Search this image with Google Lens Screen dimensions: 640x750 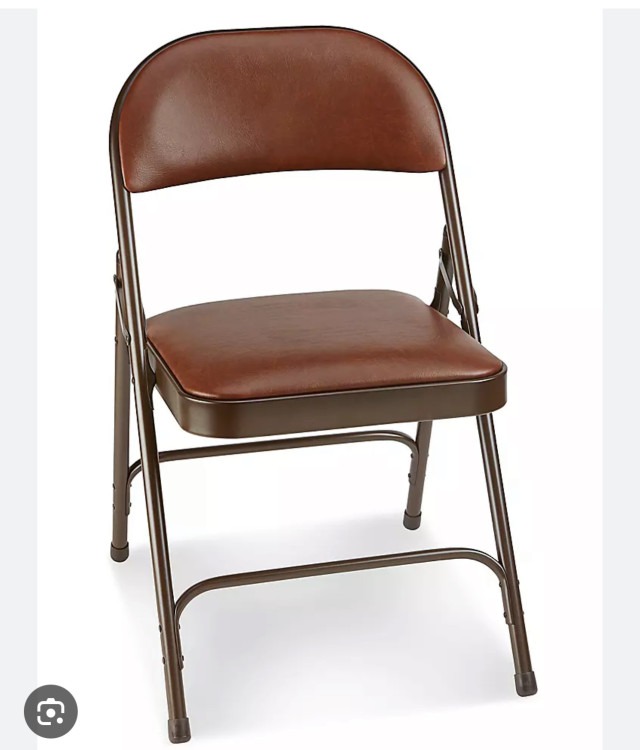[x=50, y=711]
